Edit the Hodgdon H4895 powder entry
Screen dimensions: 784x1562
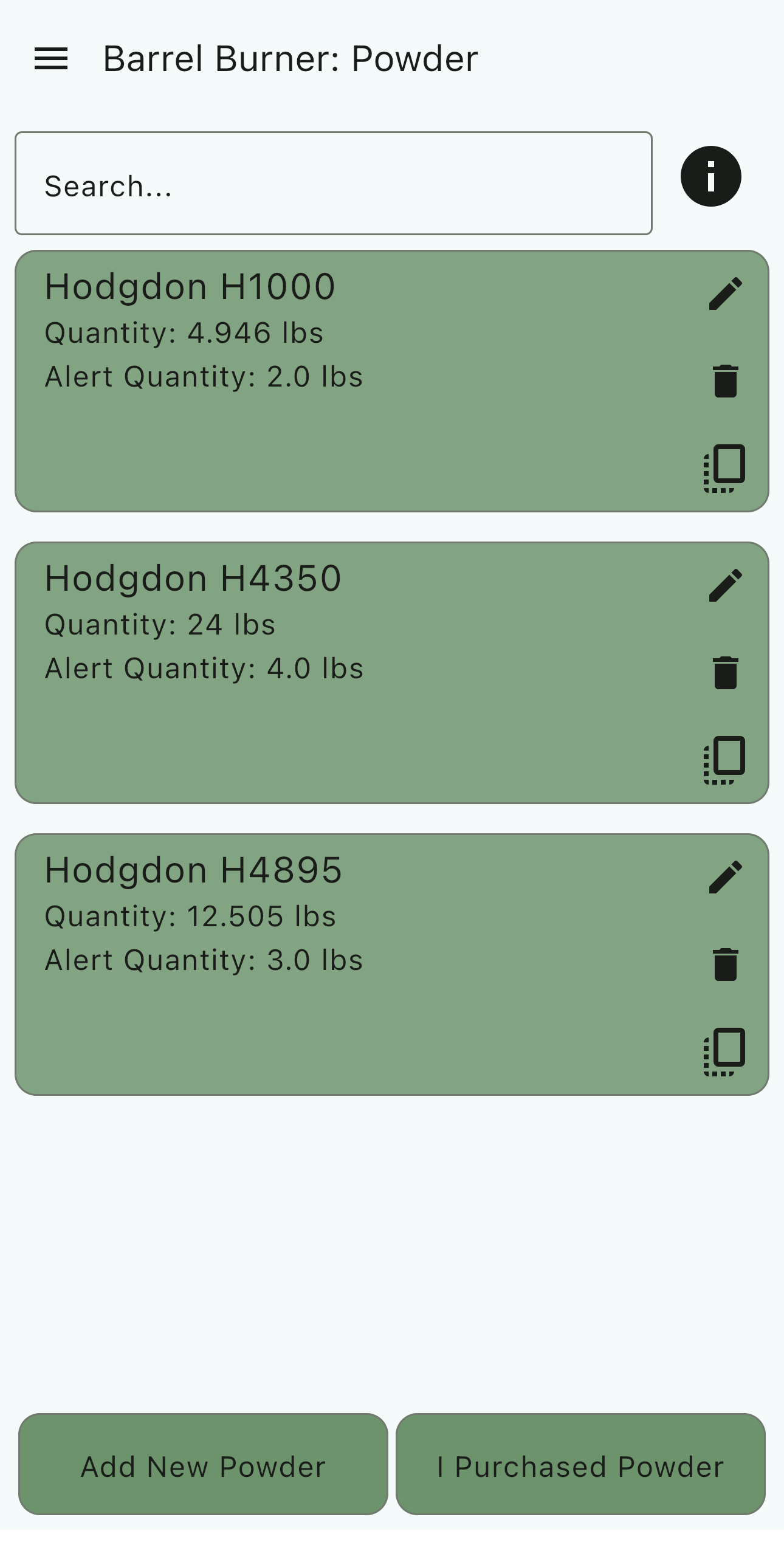(725, 877)
